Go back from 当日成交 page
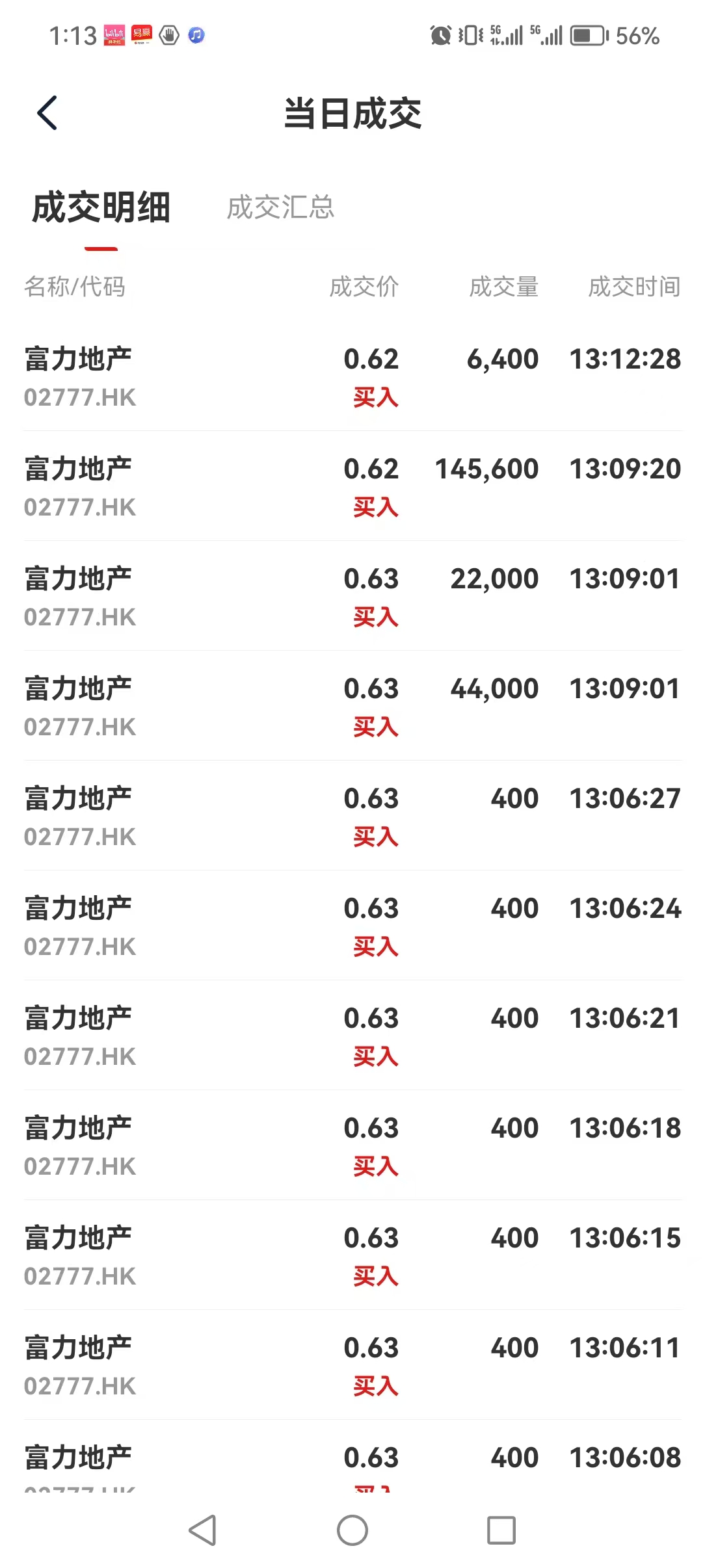The image size is (705, 1568). [47, 113]
